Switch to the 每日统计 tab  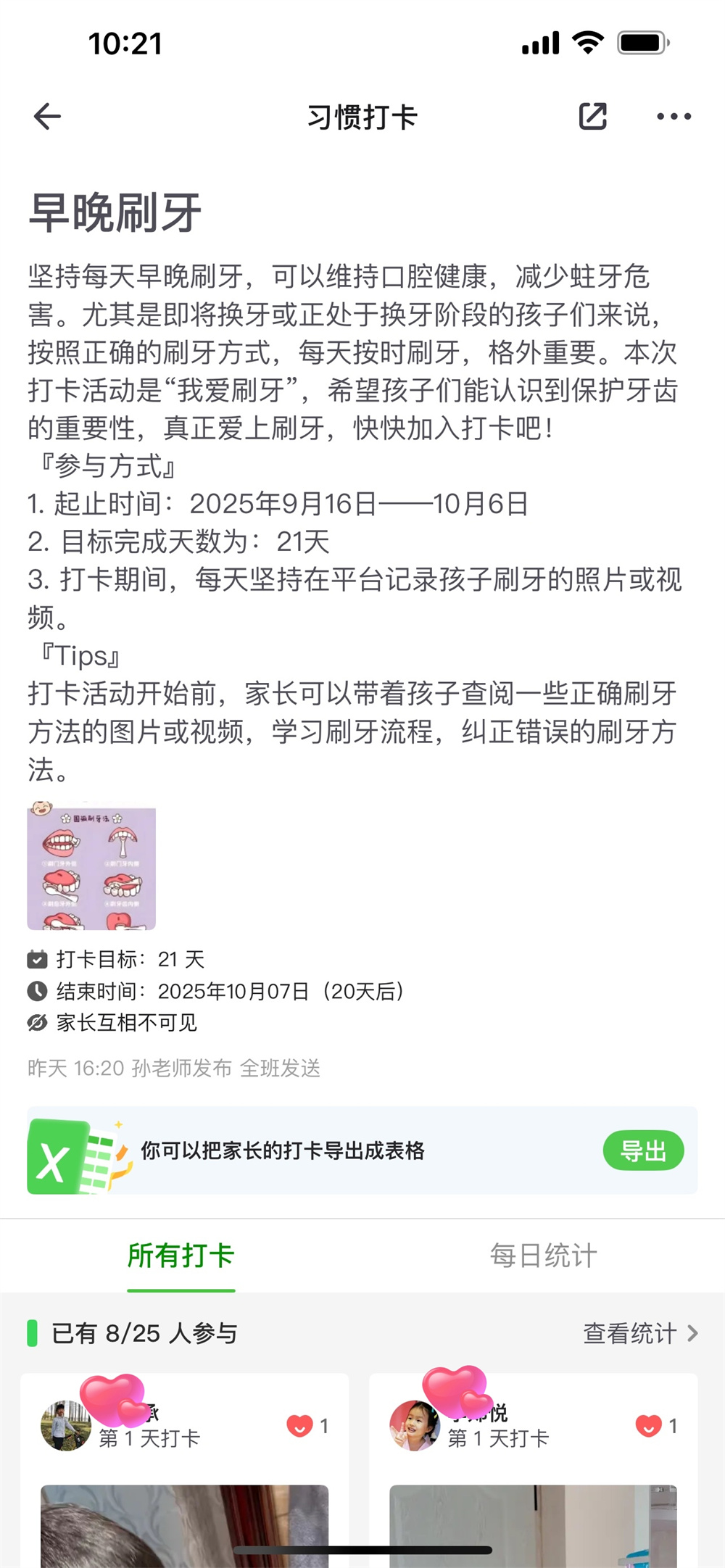[543, 1256]
